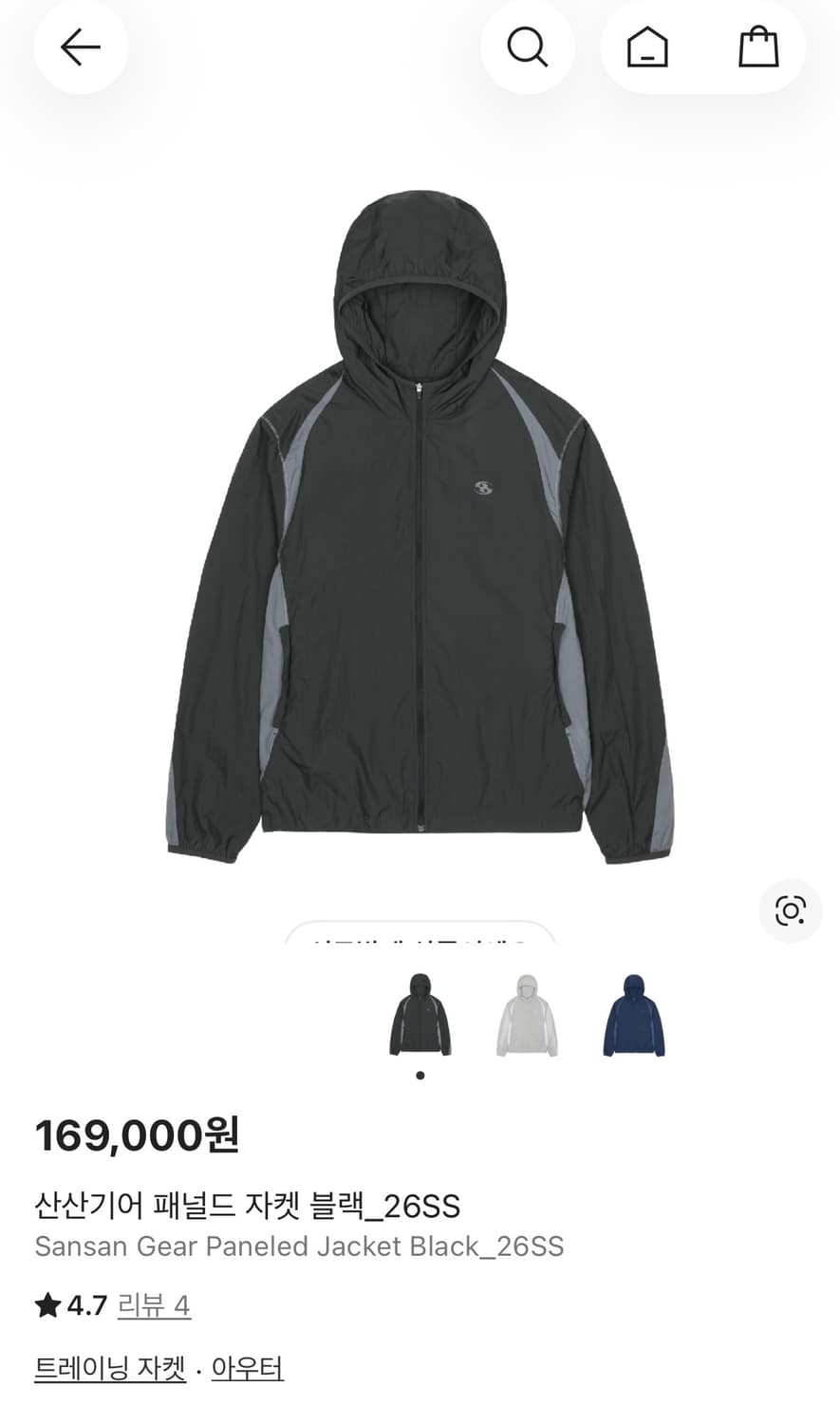Click the back arrow icon

80,47
